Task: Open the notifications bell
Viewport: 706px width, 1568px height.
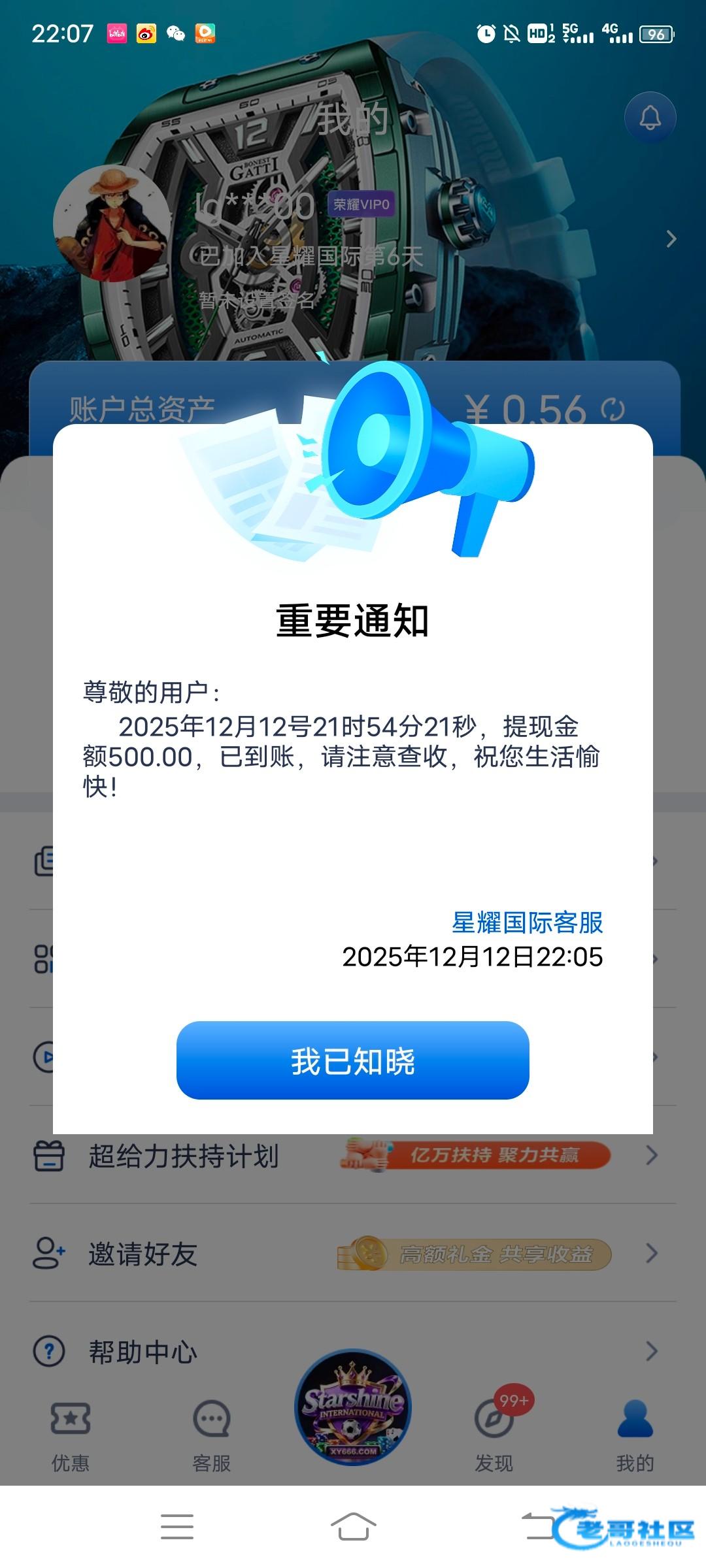Action: pos(650,118)
